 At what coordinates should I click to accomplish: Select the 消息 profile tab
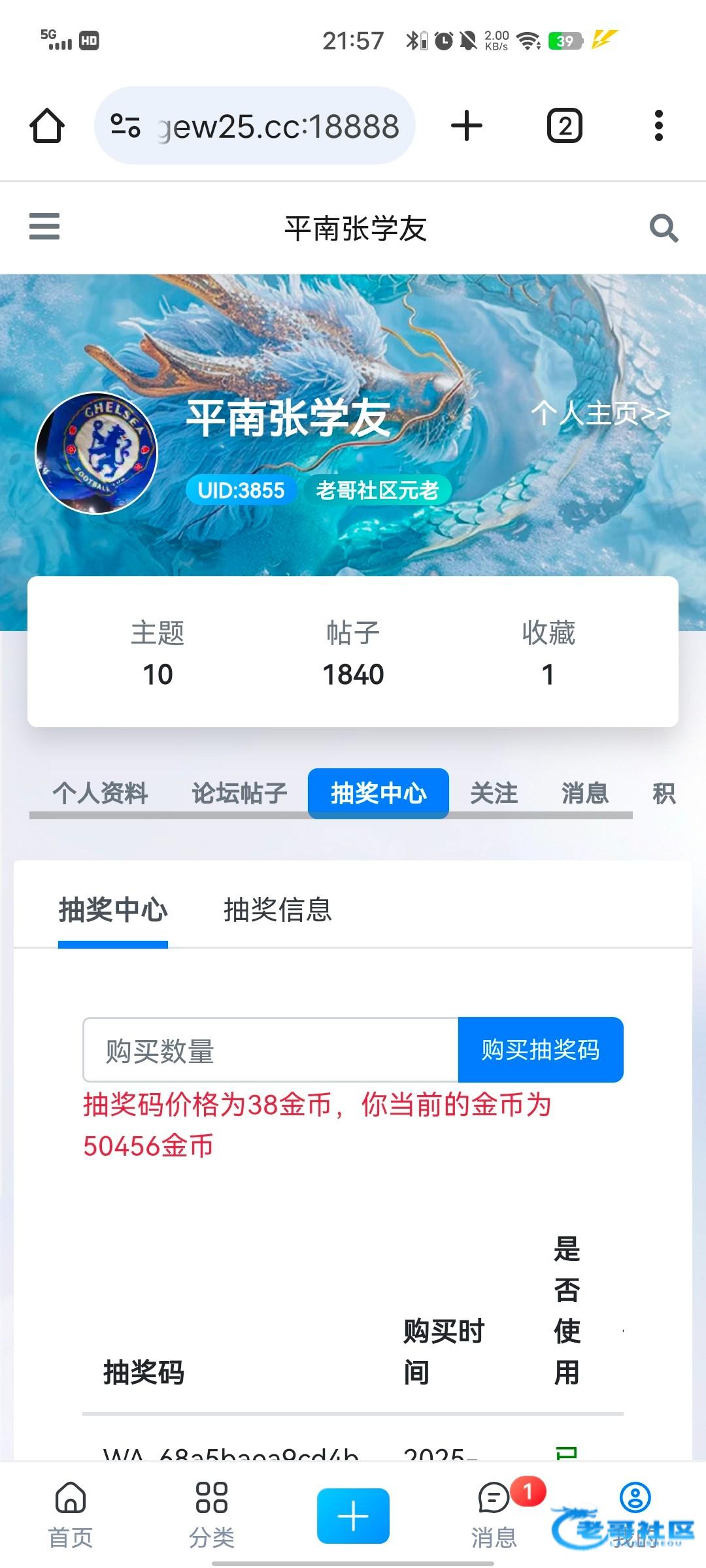pyautogui.click(x=584, y=793)
